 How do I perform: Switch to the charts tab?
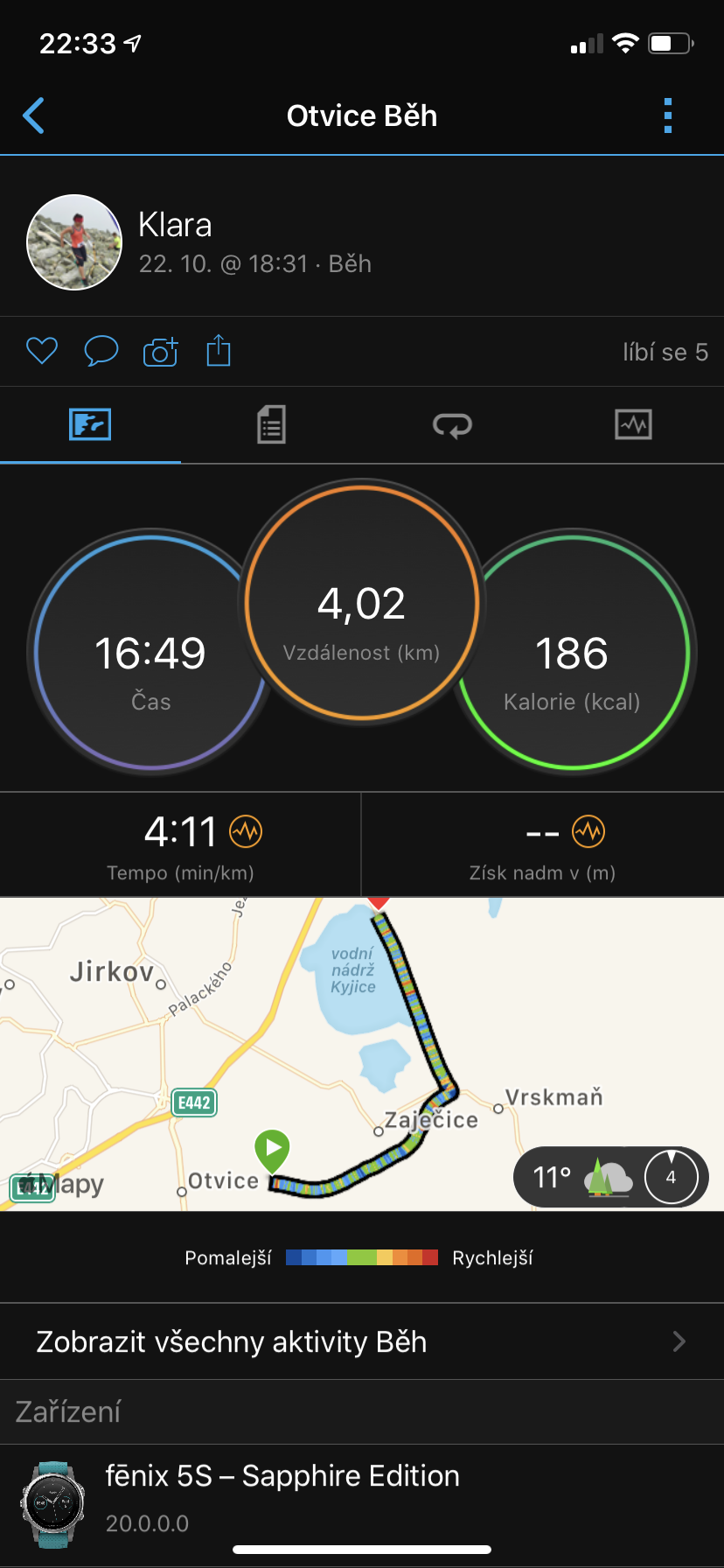coord(633,425)
